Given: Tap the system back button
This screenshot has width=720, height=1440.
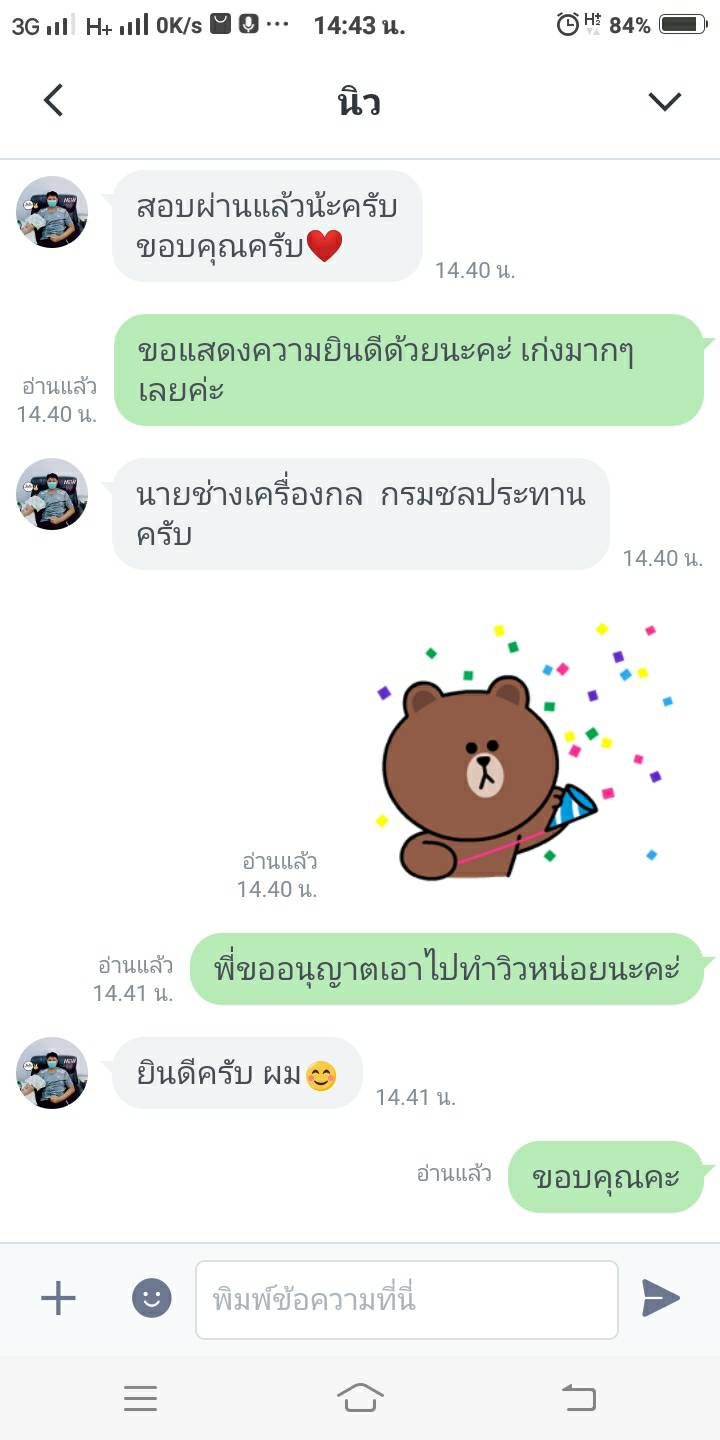Looking at the screenshot, I should (x=579, y=1398).
